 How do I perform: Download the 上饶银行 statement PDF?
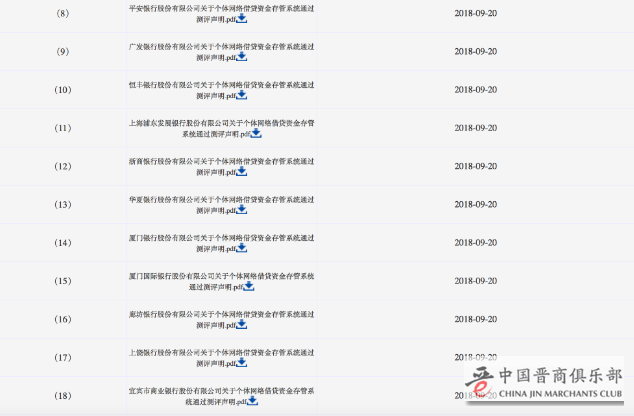click(x=242, y=362)
